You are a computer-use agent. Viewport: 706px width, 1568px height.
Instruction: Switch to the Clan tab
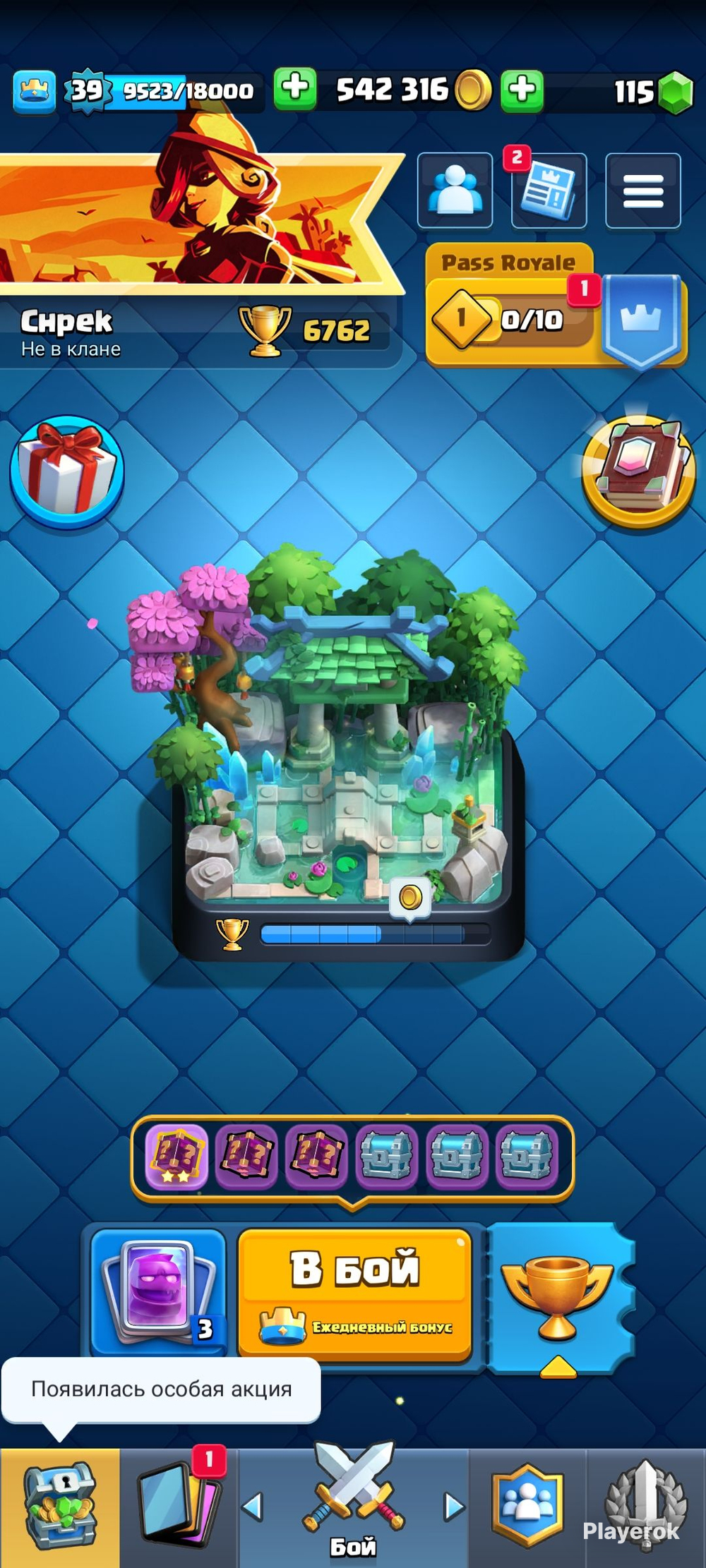527,1508
